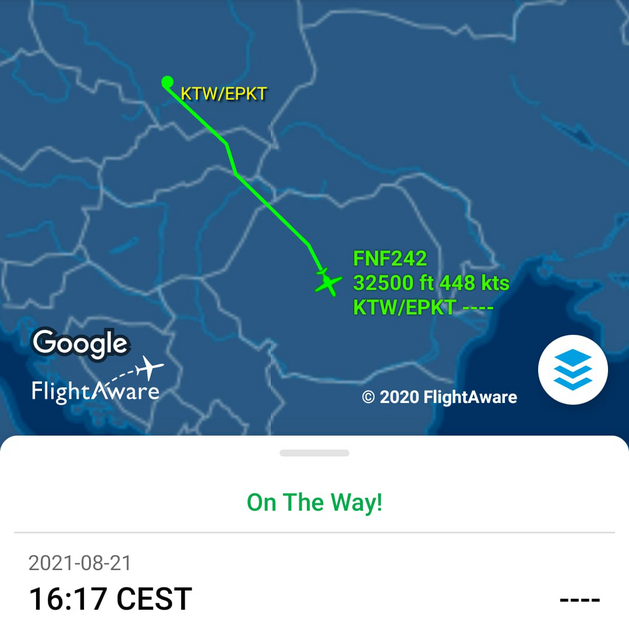The image size is (629, 640).
Task: Select the FNF242 aircraft on map
Action: pyautogui.click(x=326, y=283)
